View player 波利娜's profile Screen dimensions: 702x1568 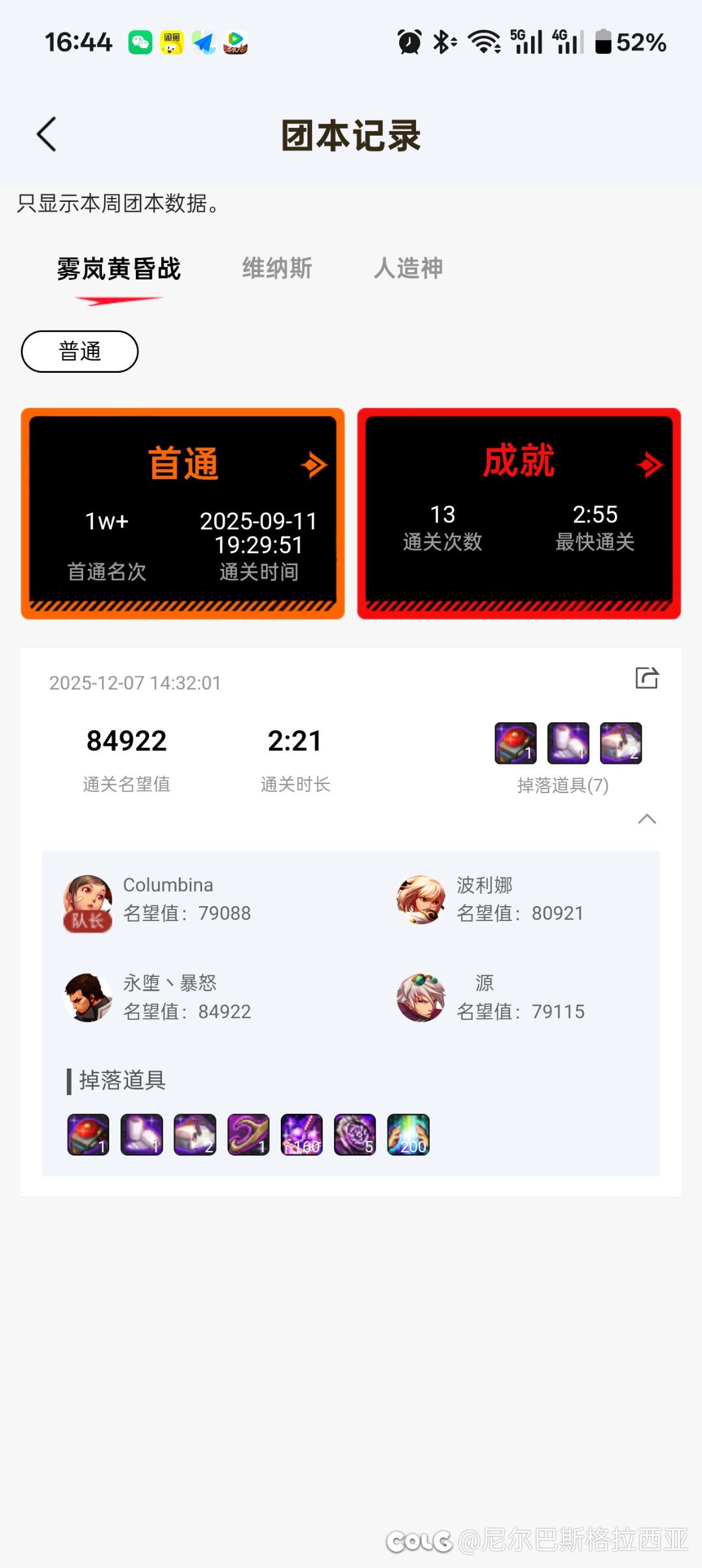(421, 899)
